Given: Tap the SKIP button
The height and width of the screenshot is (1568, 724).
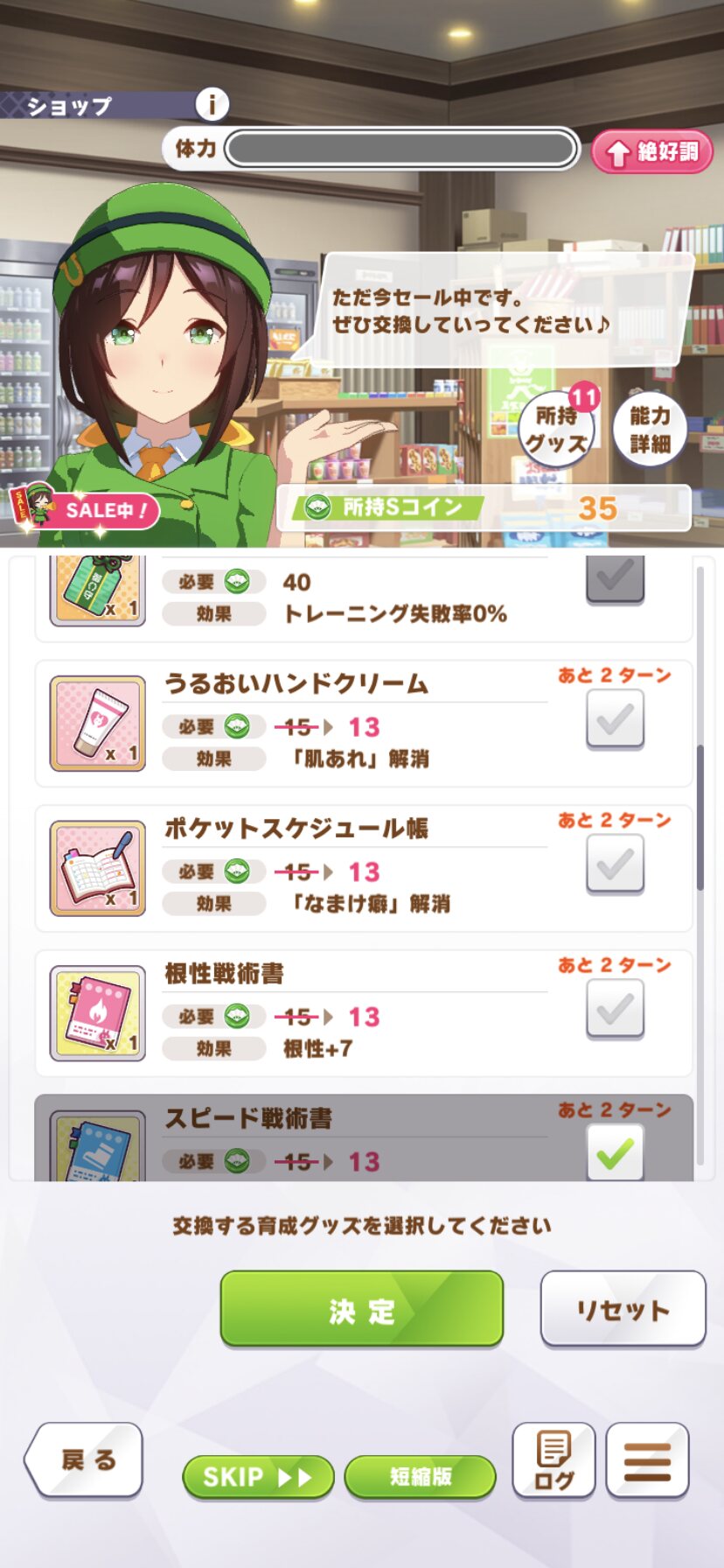Looking at the screenshot, I should (x=258, y=1477).
